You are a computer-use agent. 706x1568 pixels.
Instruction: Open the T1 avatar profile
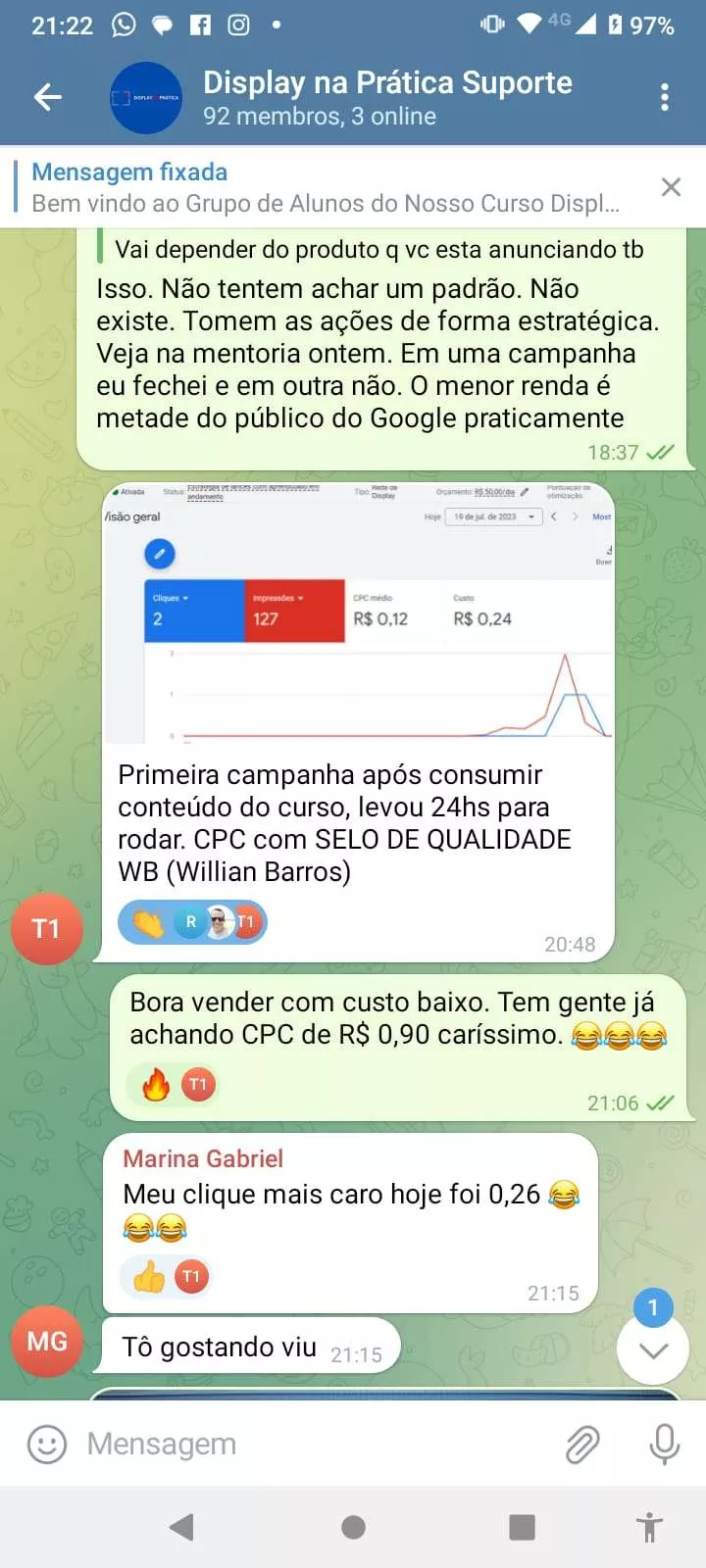click(x=46, y=929)
